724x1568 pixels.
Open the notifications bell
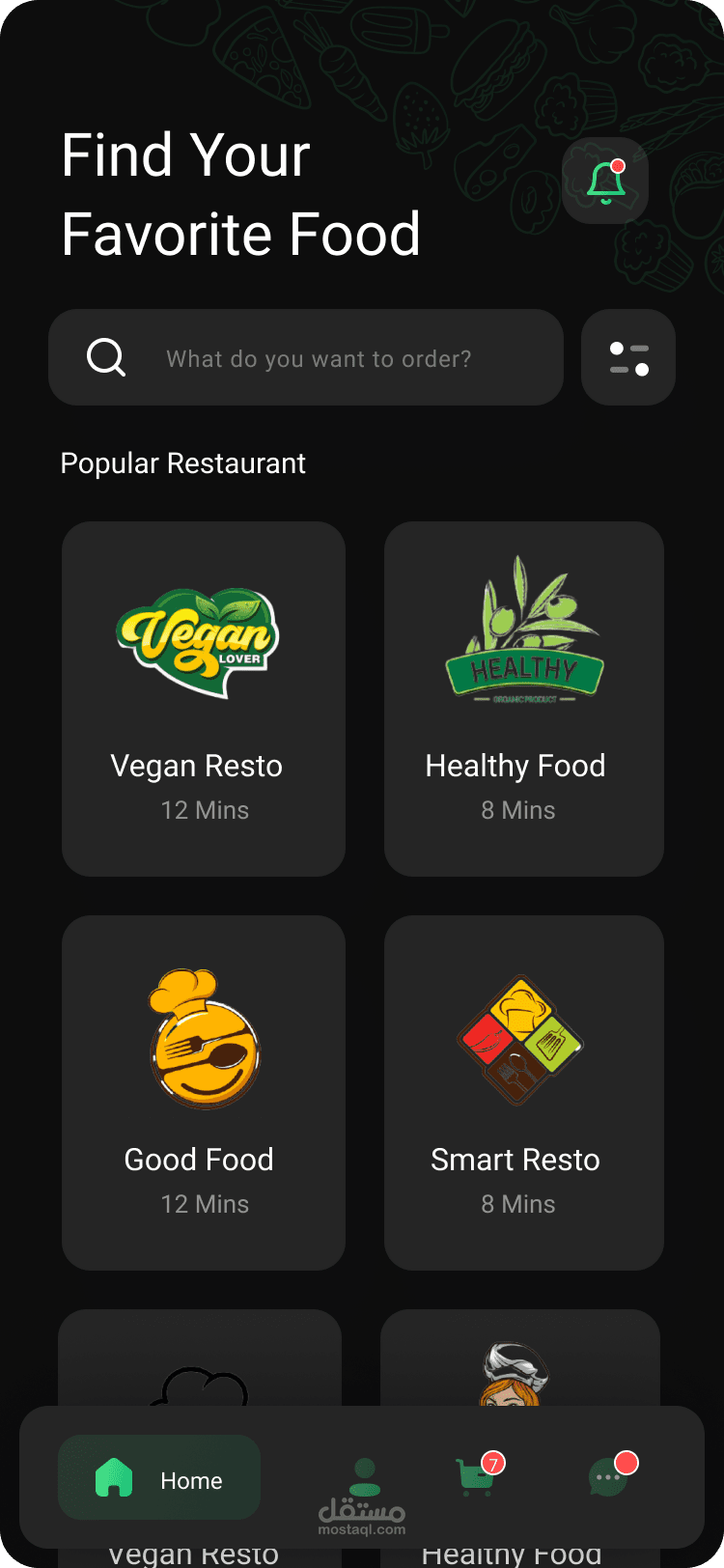pos(605,182)
